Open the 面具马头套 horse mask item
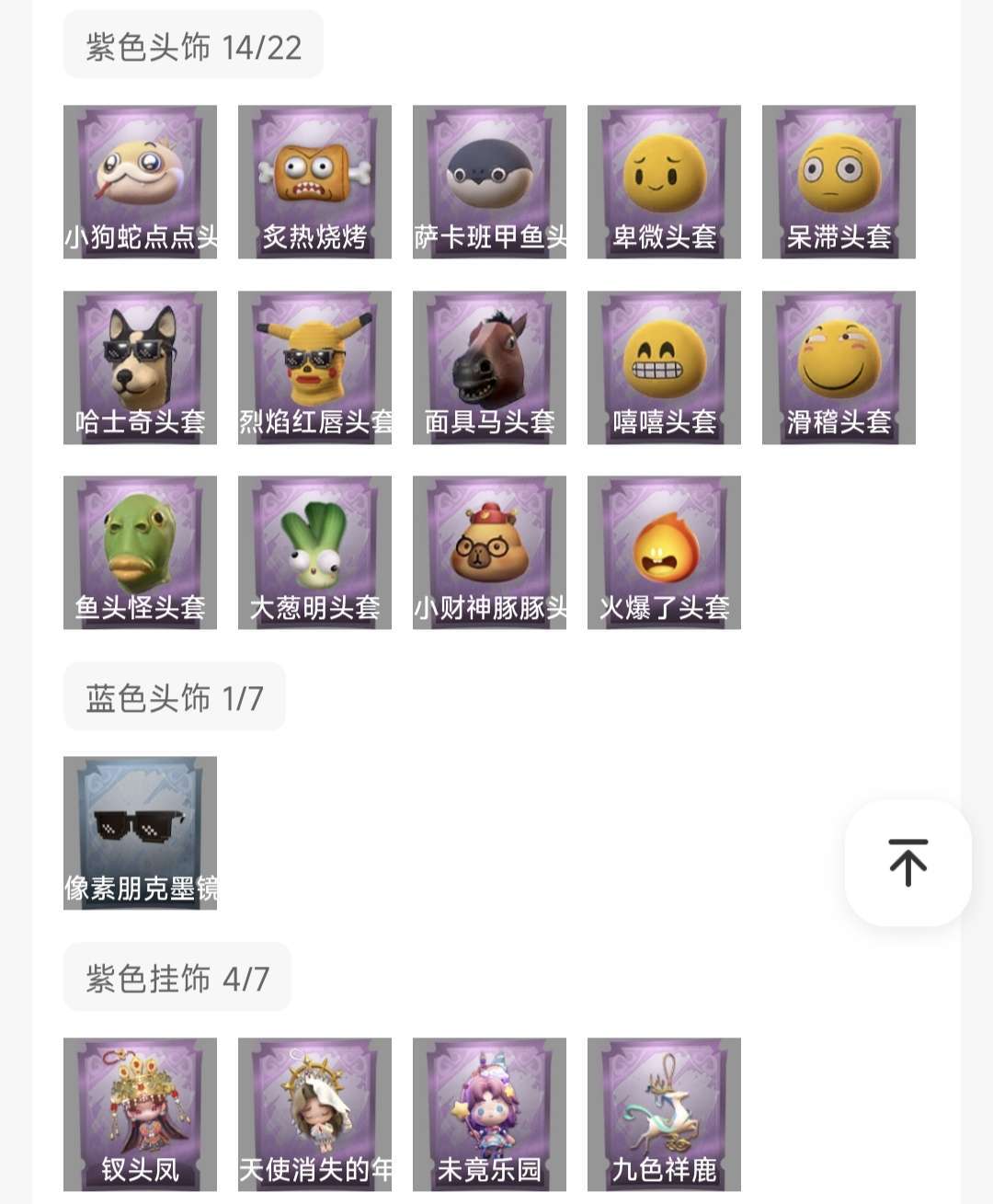Screen dimensions: 993x1204 (x=489, y=365)
